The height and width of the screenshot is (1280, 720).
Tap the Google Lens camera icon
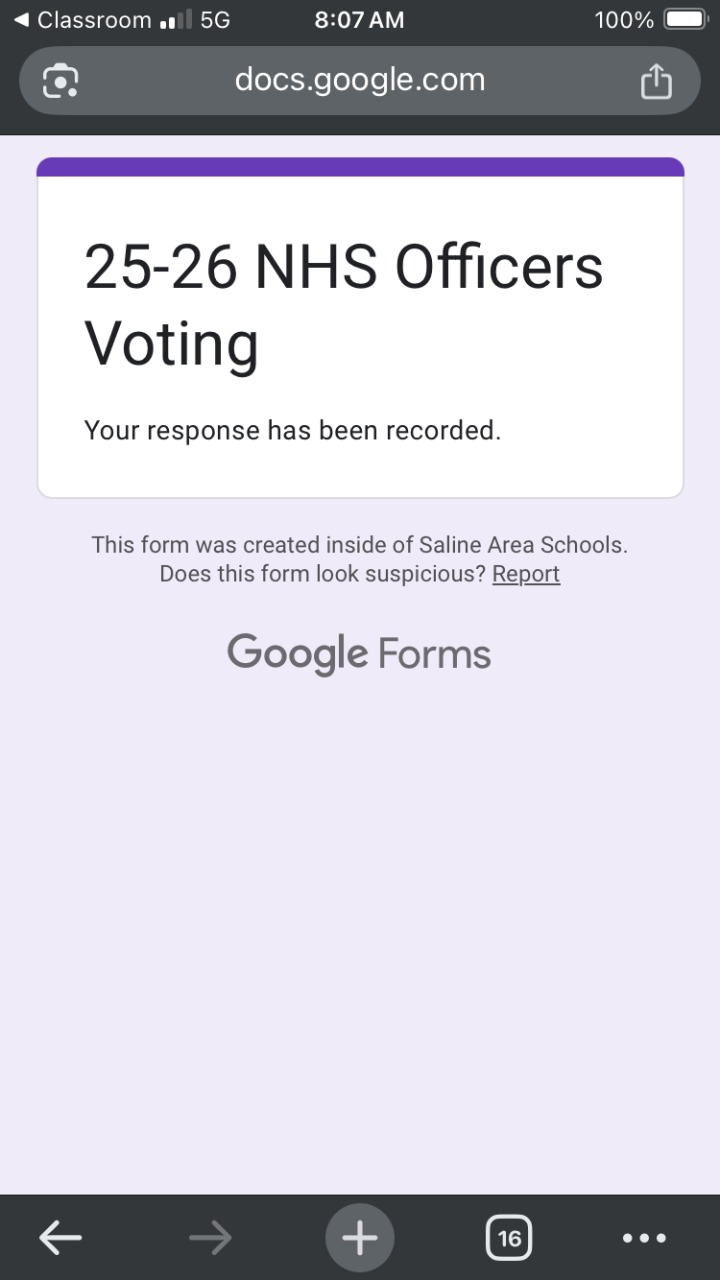click(61, 81)
